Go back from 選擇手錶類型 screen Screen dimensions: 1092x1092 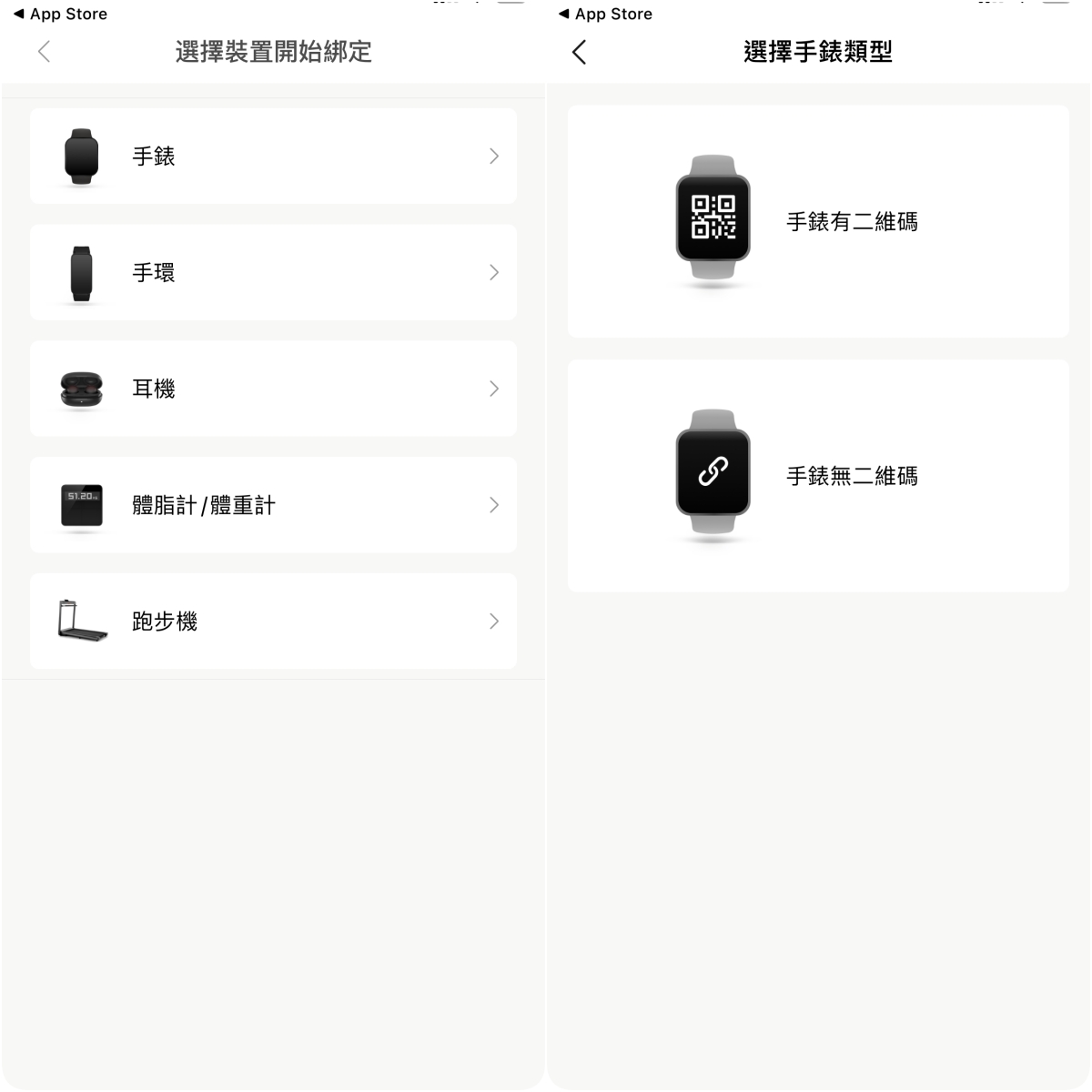tap(580, 52)
